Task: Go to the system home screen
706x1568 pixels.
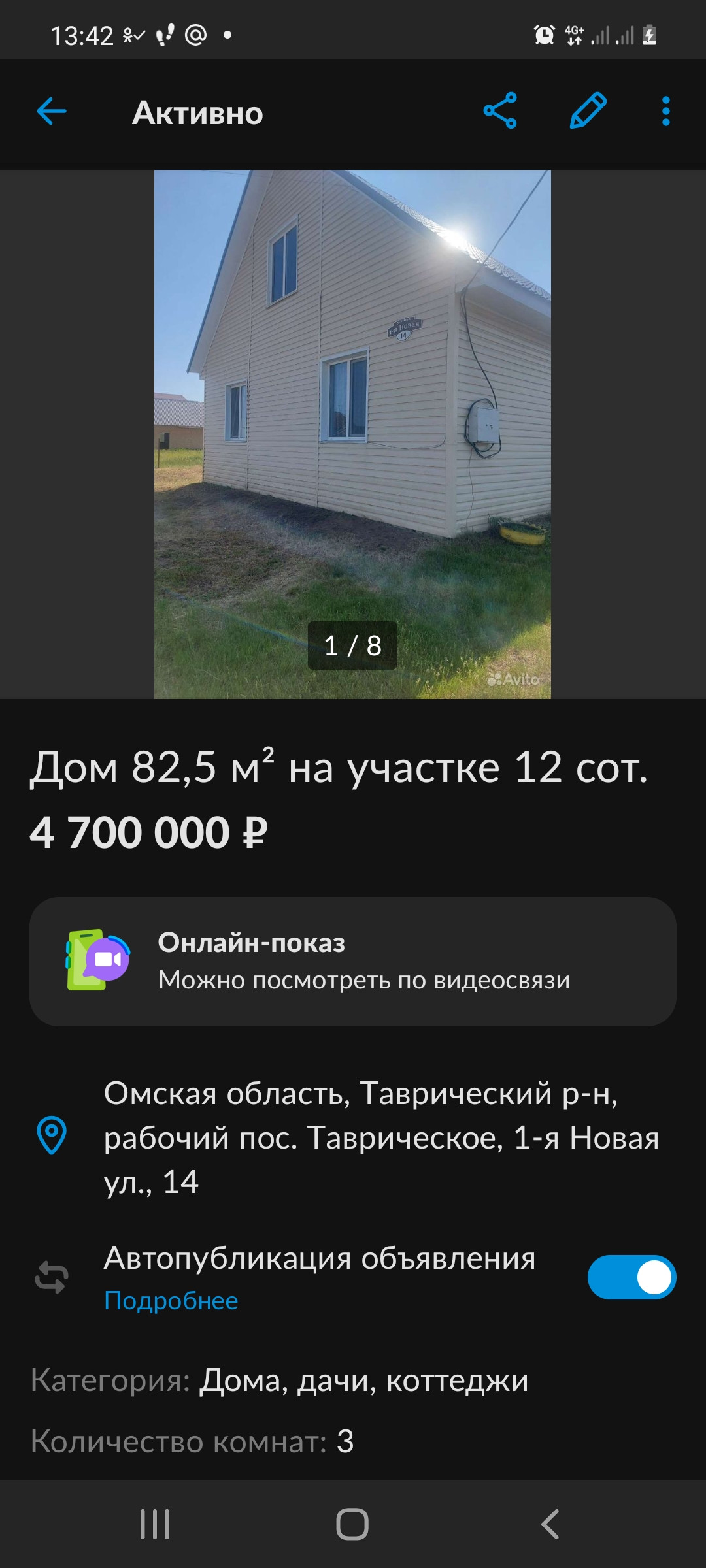Action: tap(352, 1524)
